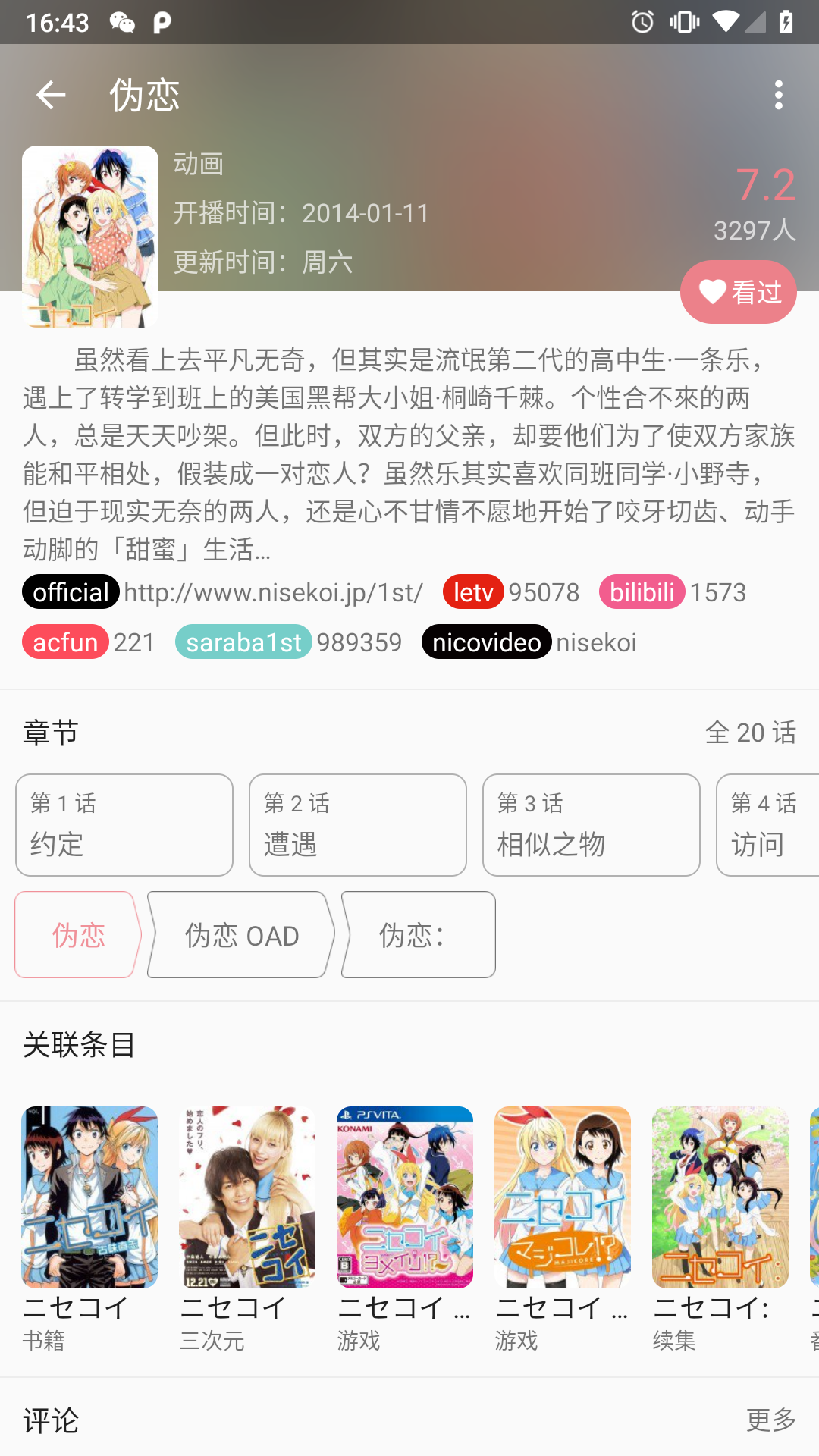Open the anime cover image

pyautogui.click(x=90, y=236)
